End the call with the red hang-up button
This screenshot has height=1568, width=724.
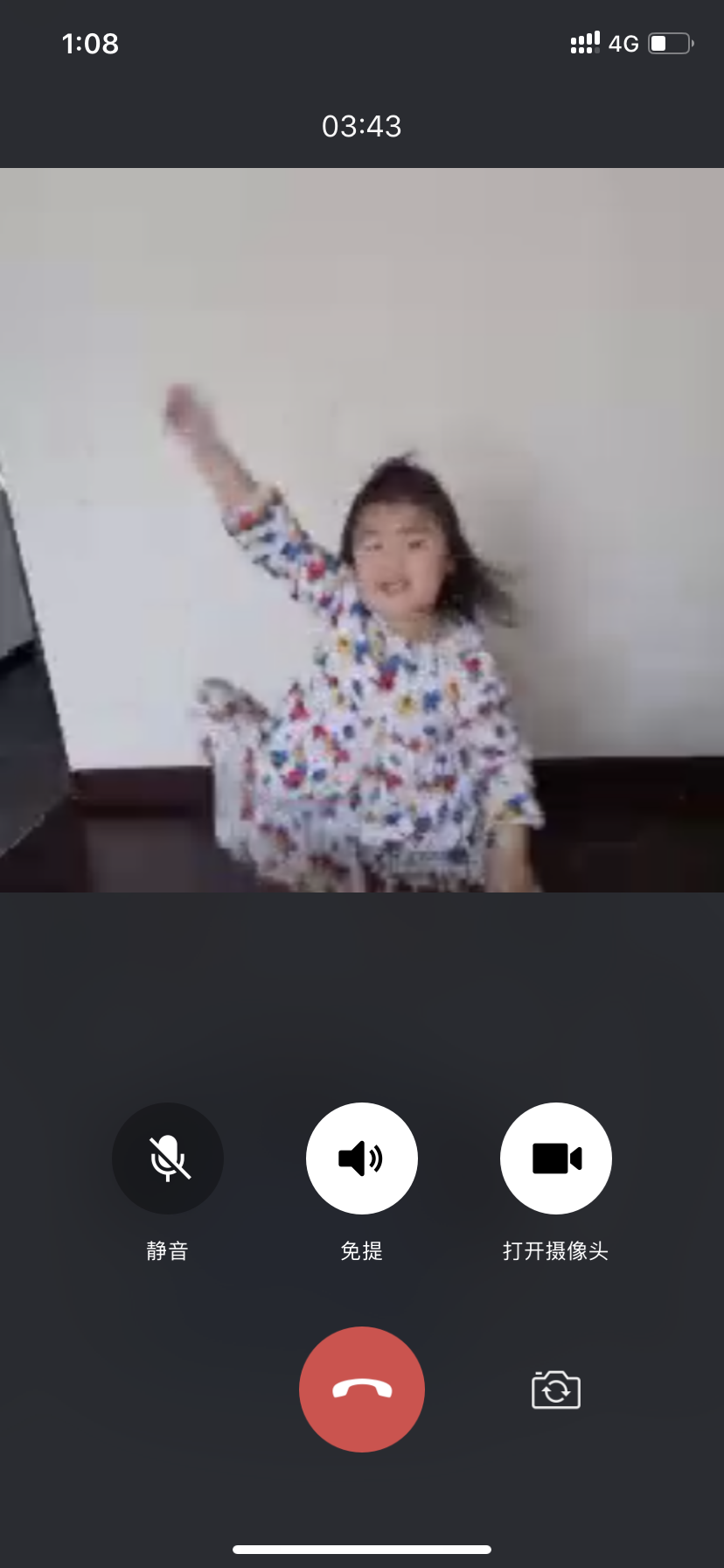coord(362,1389)
